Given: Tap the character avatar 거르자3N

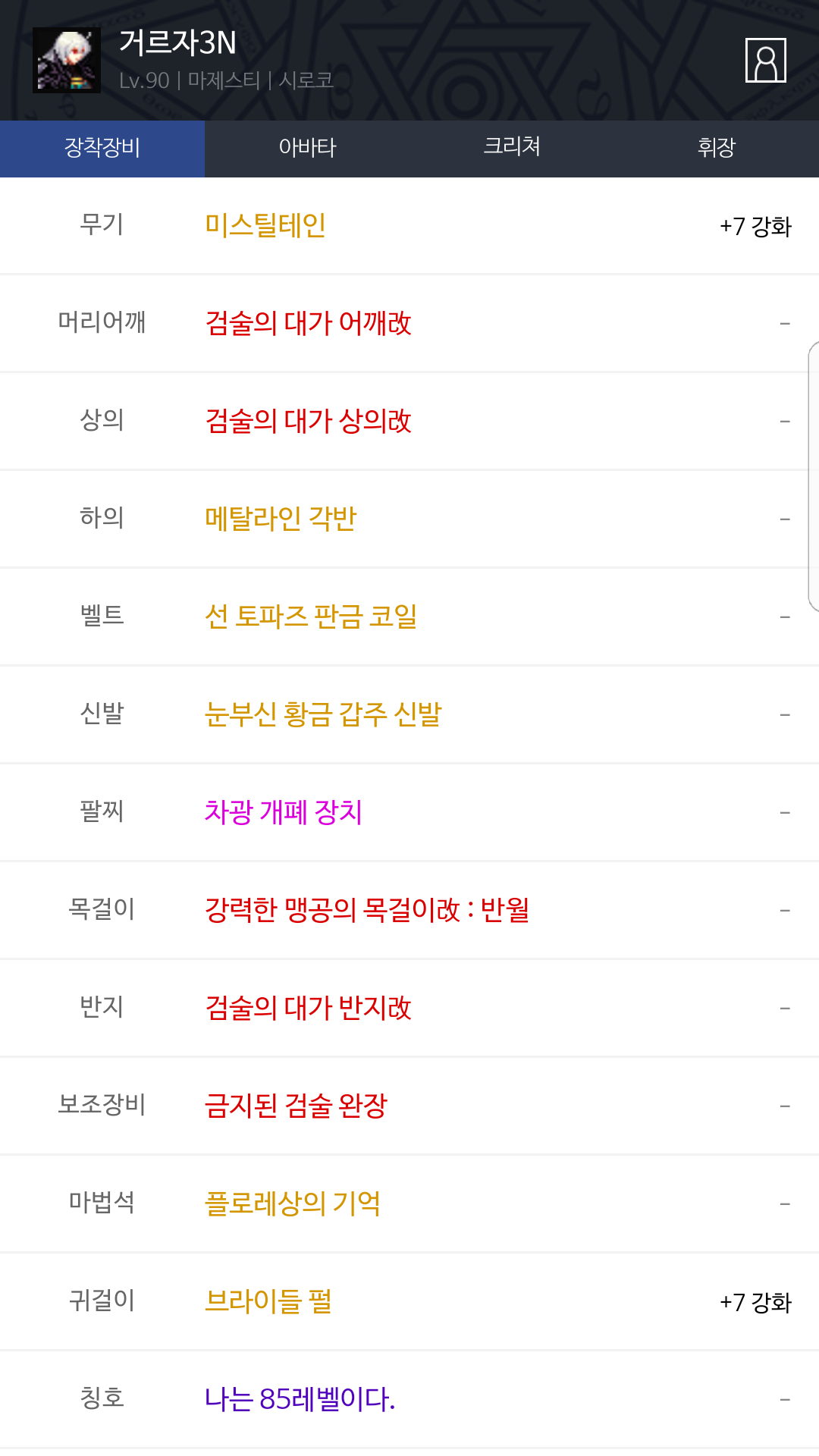Looking at the screenshot, I should coord(67,60).
